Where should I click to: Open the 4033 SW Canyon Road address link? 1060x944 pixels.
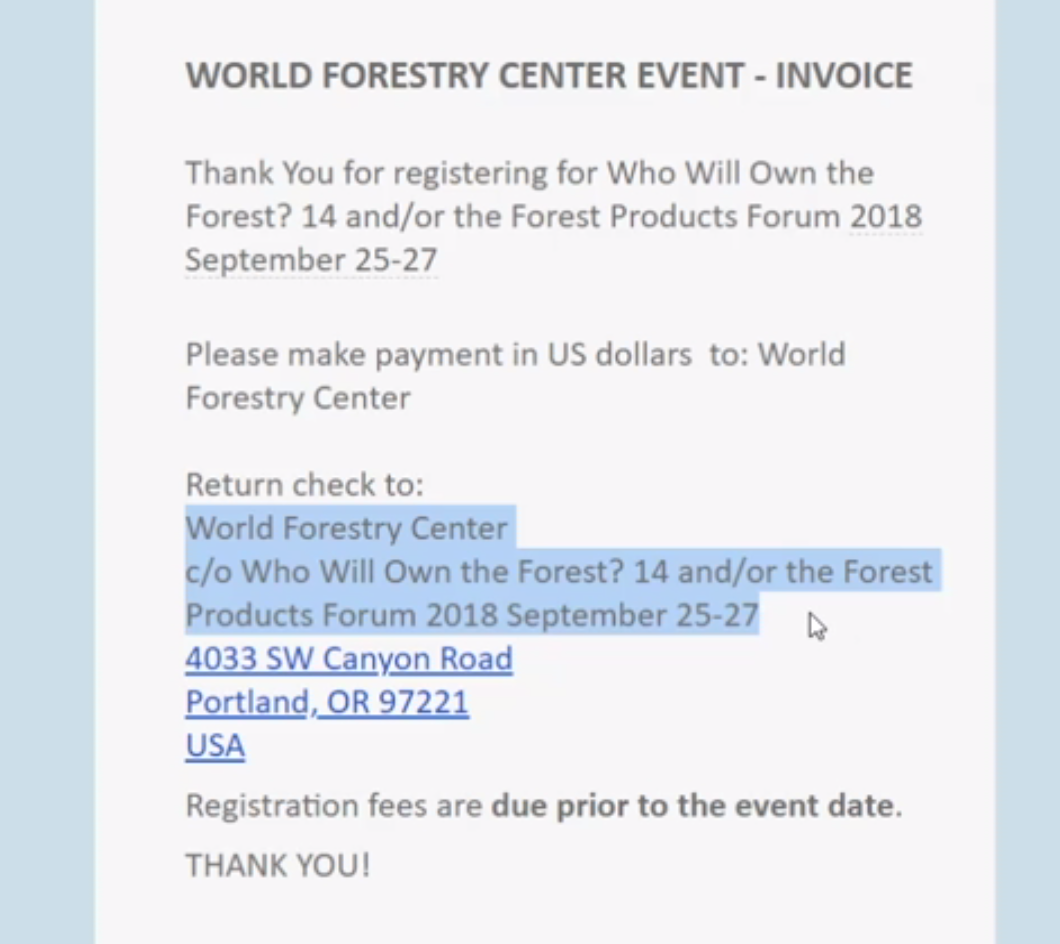pos(349,659)
